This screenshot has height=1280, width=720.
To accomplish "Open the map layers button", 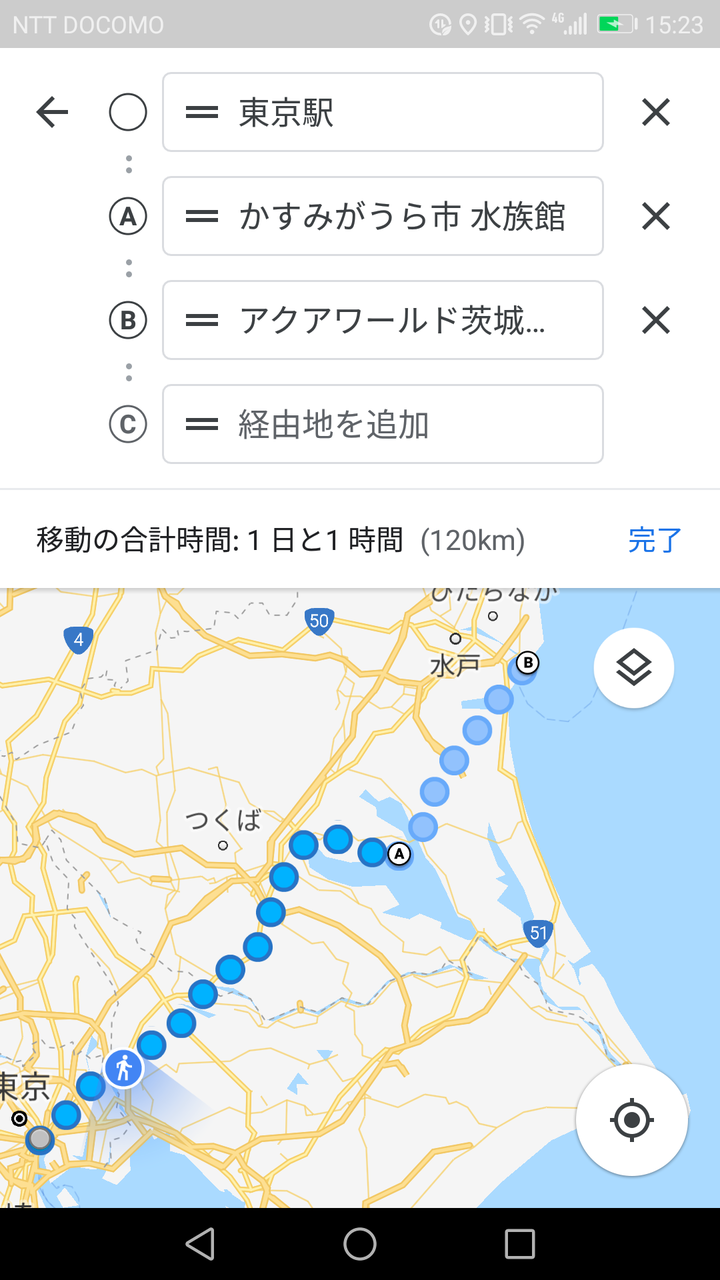I will 634,668.
